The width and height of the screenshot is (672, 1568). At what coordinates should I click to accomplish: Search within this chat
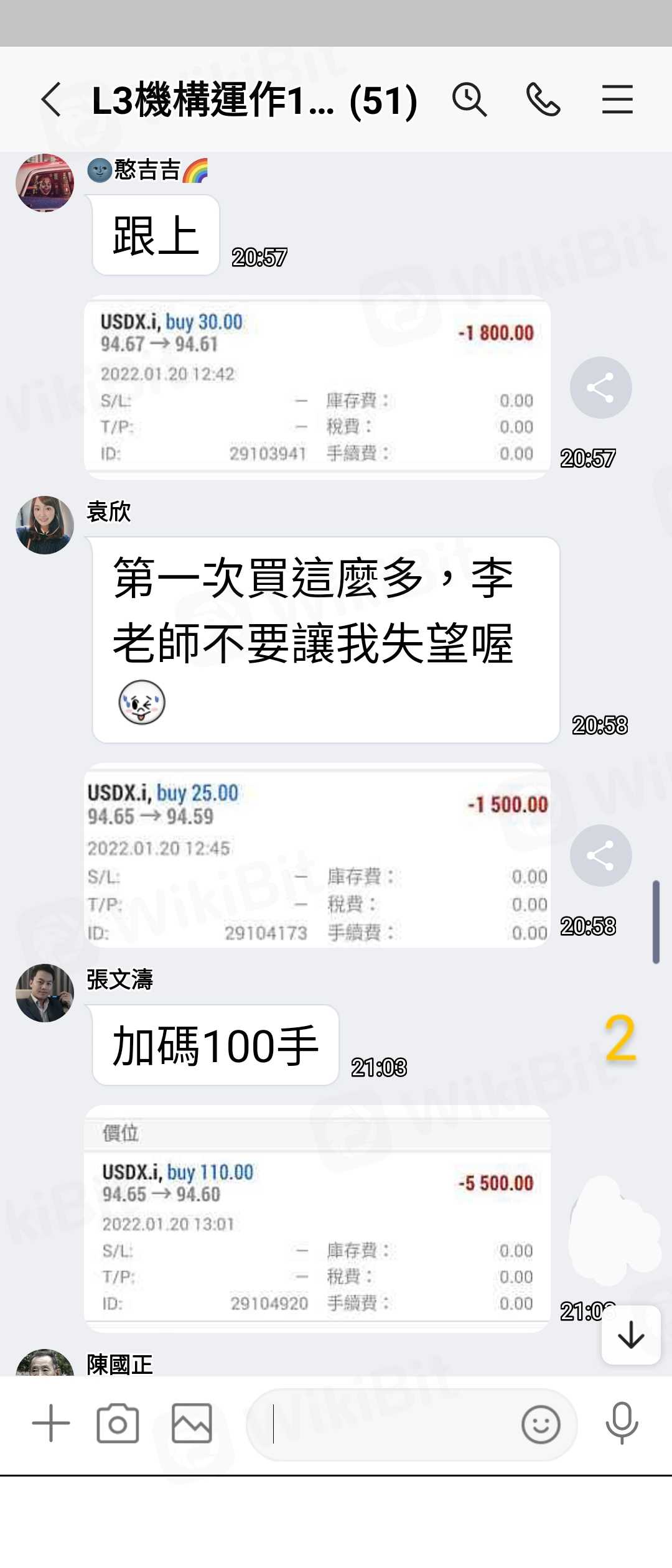[x=469, y=100]
